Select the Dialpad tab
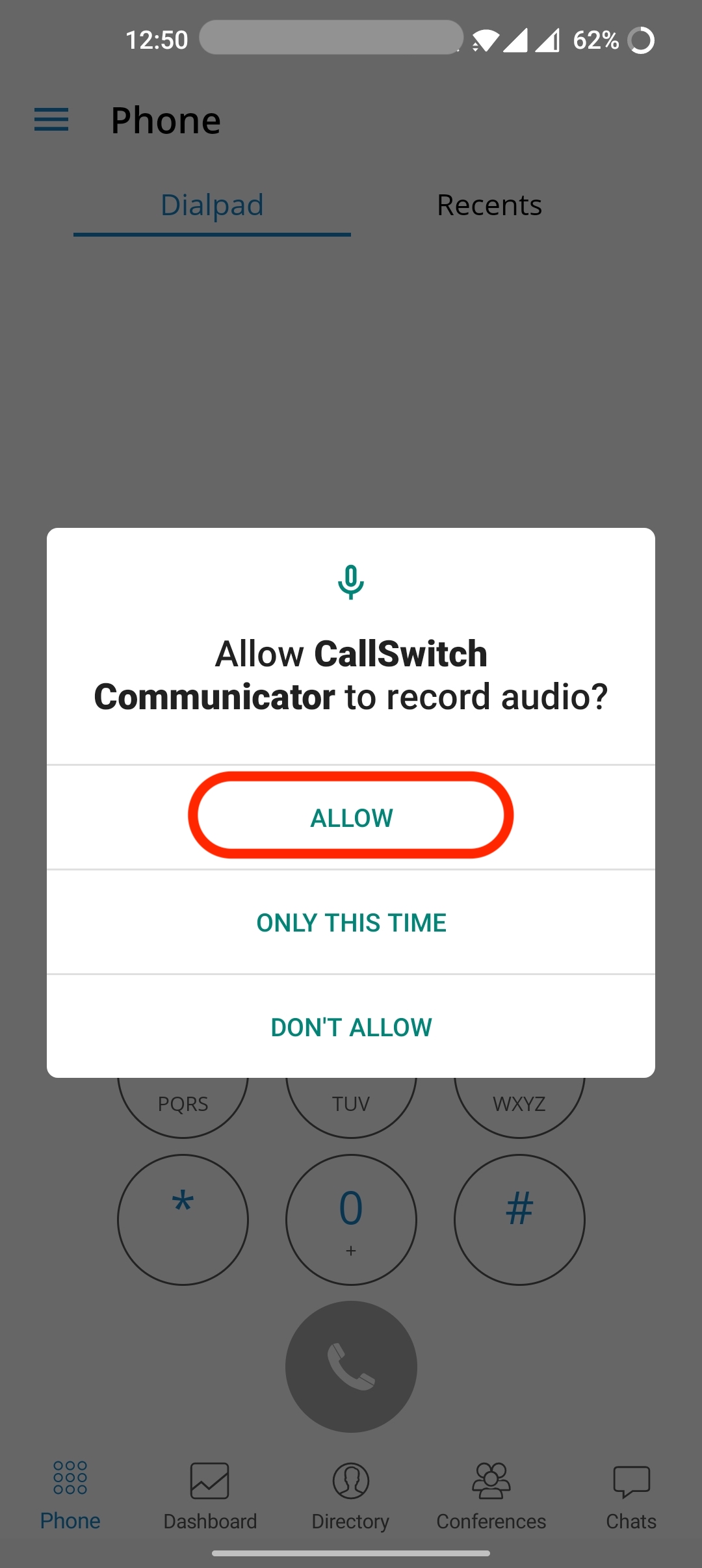 point(212,205)
